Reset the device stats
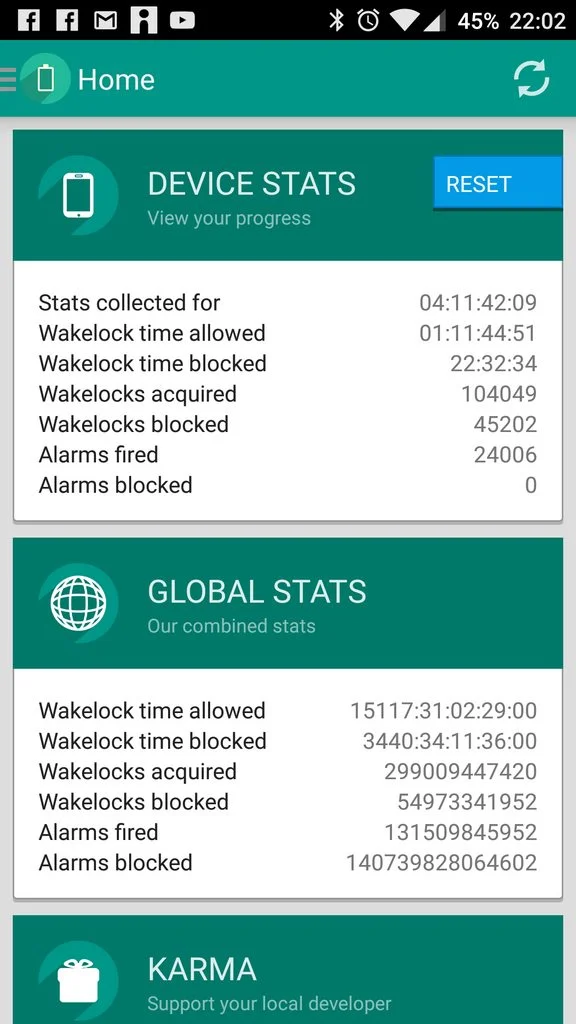This screenshot has width=576, height=1024. click(498, 184)
